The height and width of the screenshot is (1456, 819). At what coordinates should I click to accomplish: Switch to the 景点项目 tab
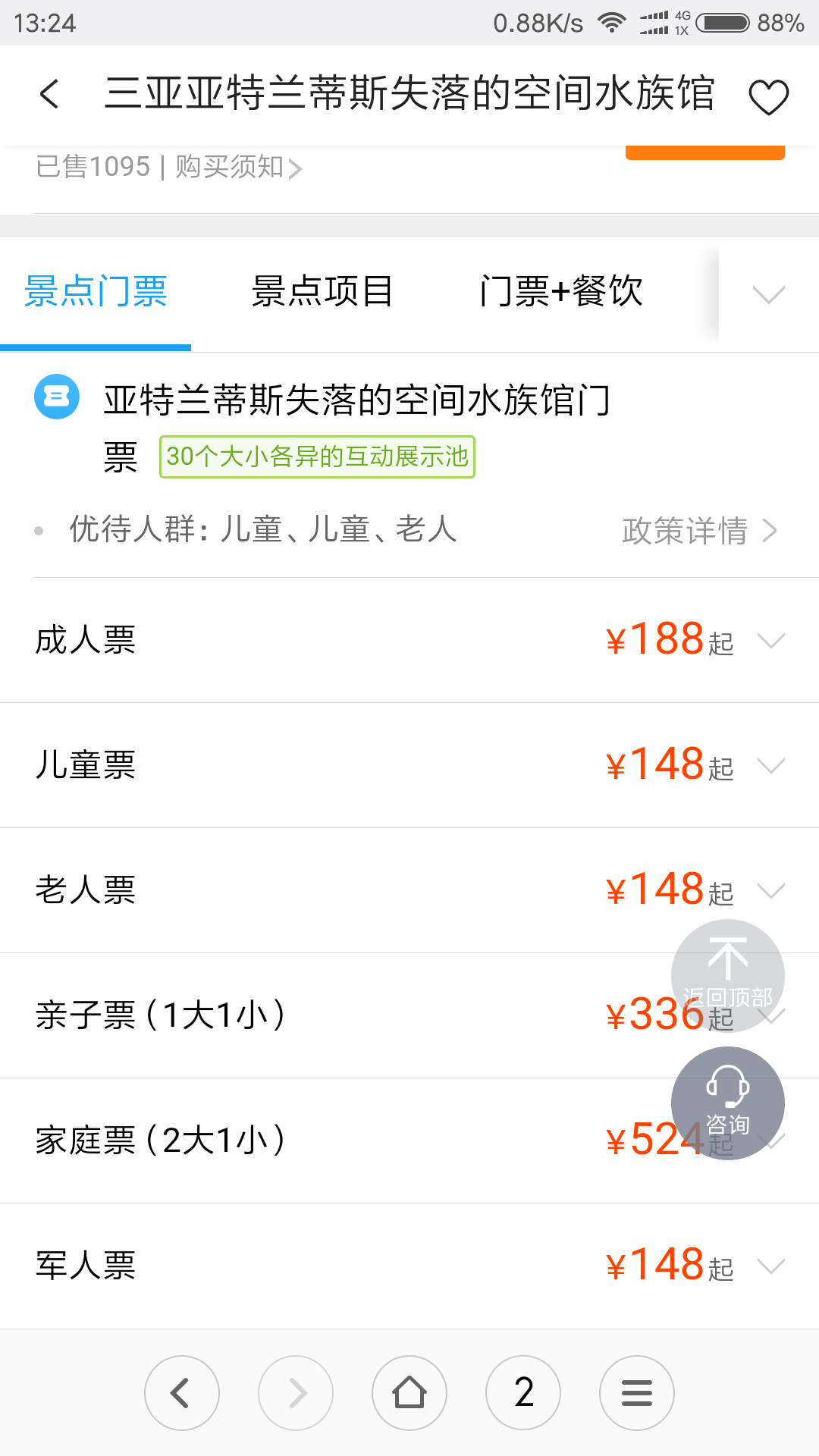(322, 292)
